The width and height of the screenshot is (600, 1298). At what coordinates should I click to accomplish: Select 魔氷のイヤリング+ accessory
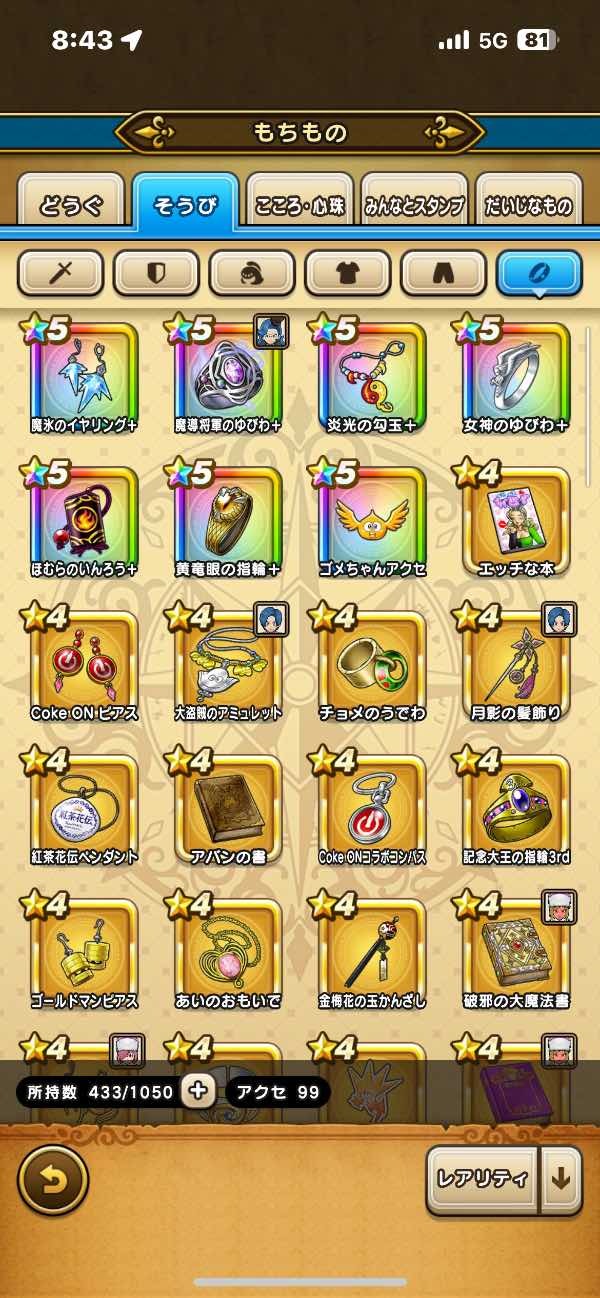(x=84, y=377)
